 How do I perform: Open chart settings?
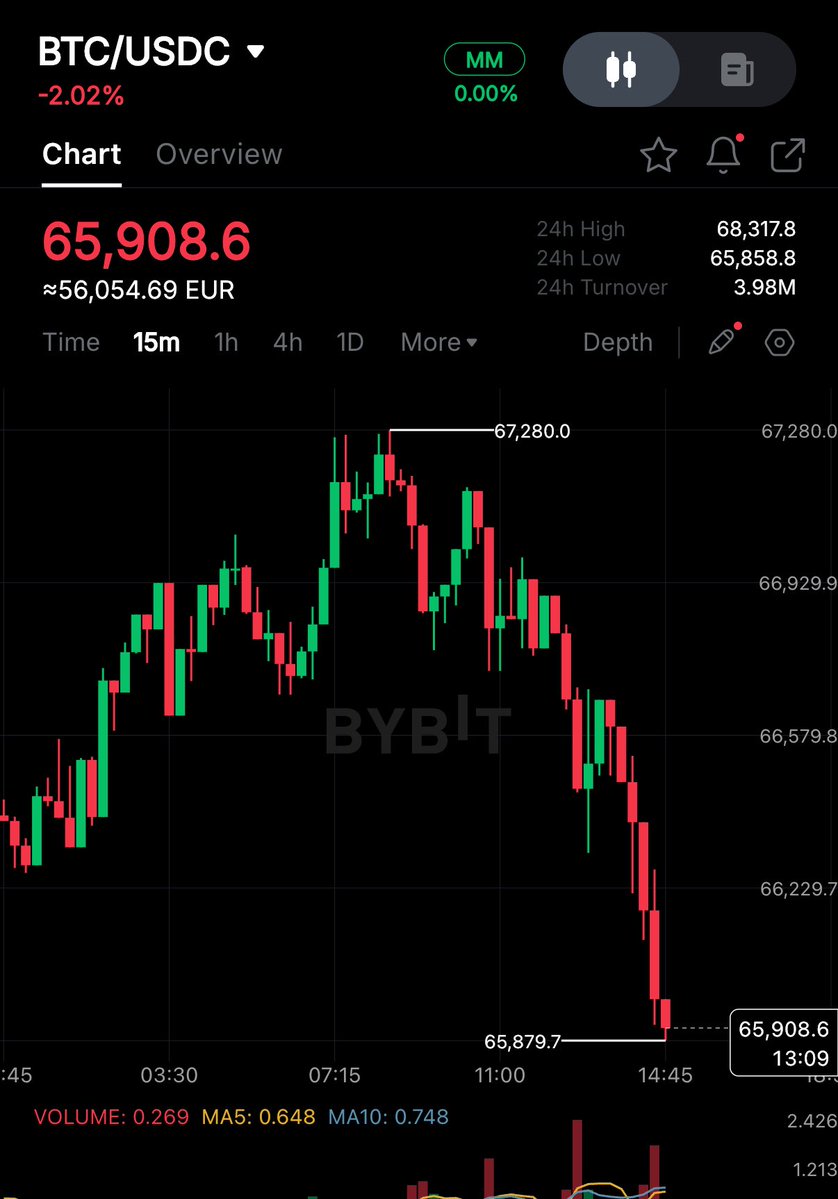(779, 342)
